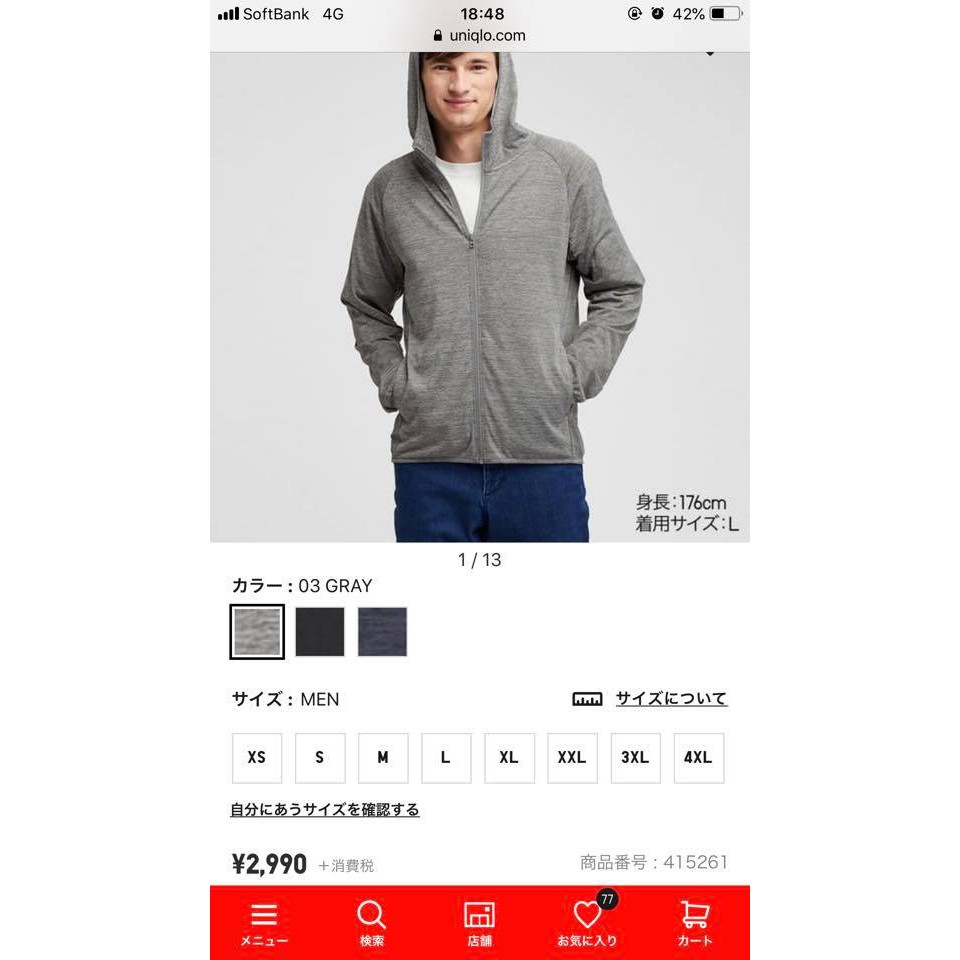Select size XL
Image resolution: width=960 pixels, height=960 pixels.
(x=509, y=758)
